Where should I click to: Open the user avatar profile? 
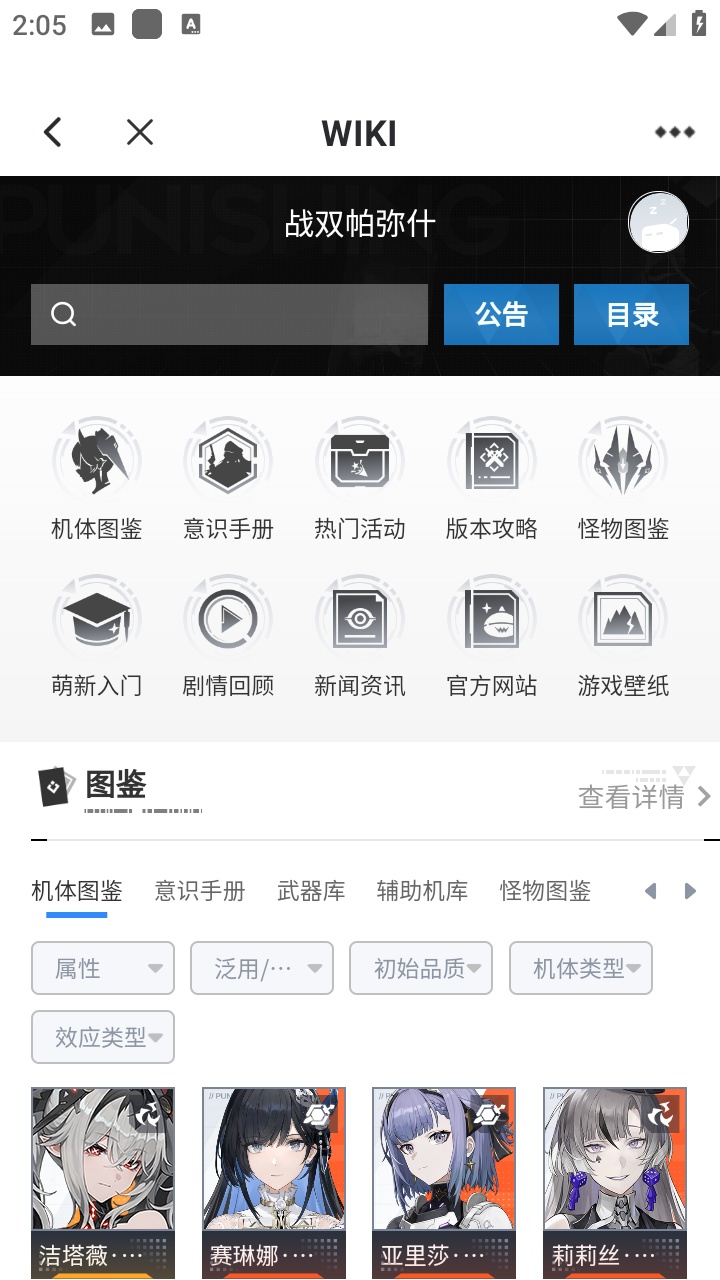pyautogui.click(x=658, y=222)
